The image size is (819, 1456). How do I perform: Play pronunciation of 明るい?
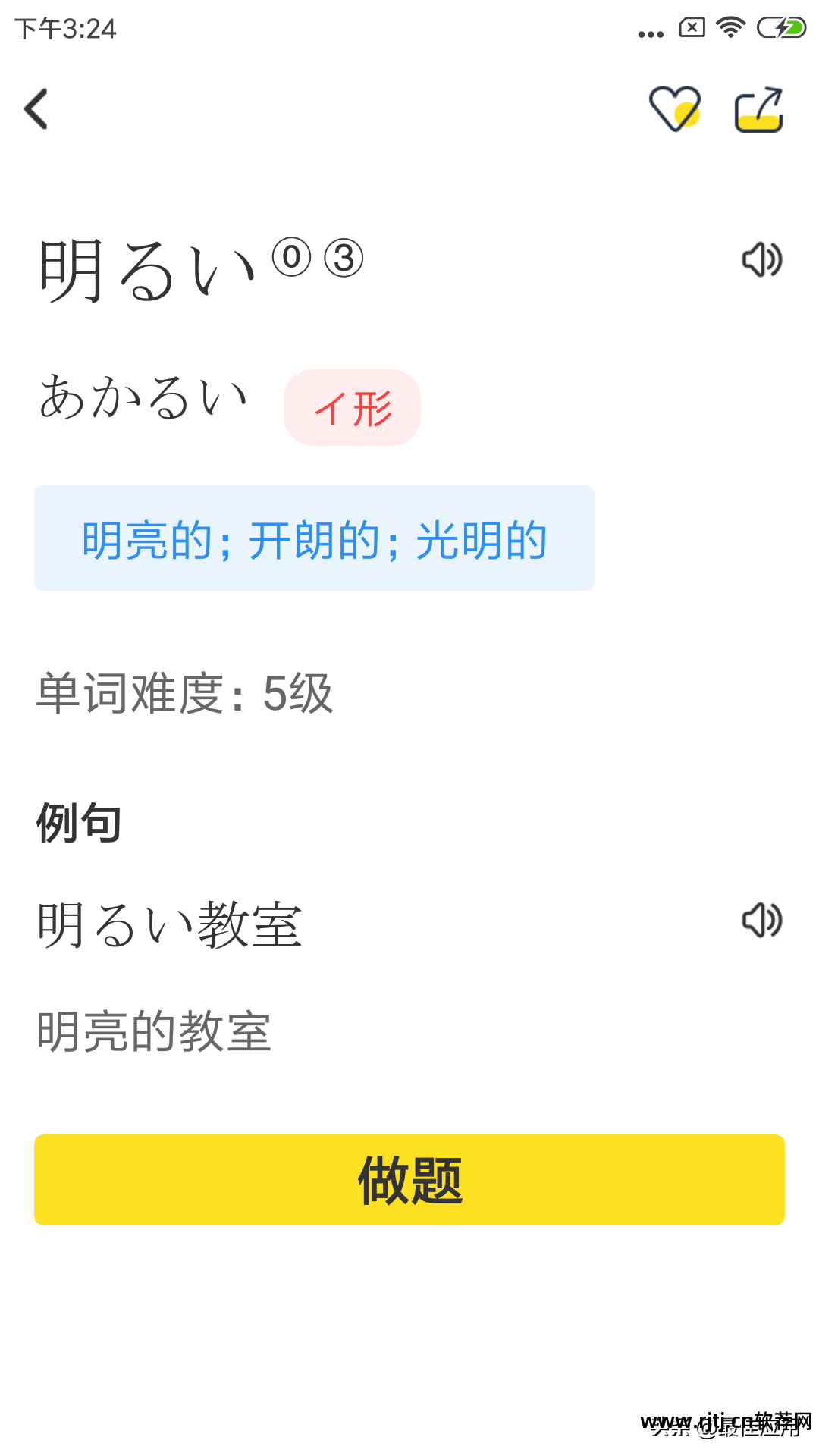(761, 260)
